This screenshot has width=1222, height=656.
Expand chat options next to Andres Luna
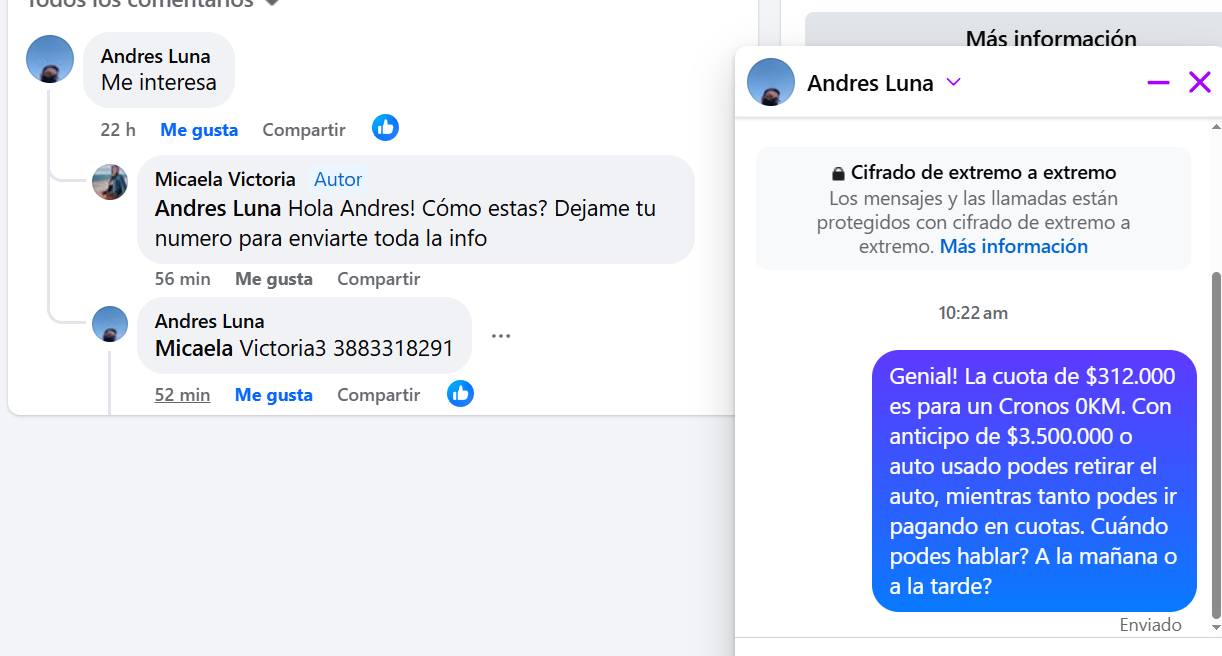tap(953, 83)
